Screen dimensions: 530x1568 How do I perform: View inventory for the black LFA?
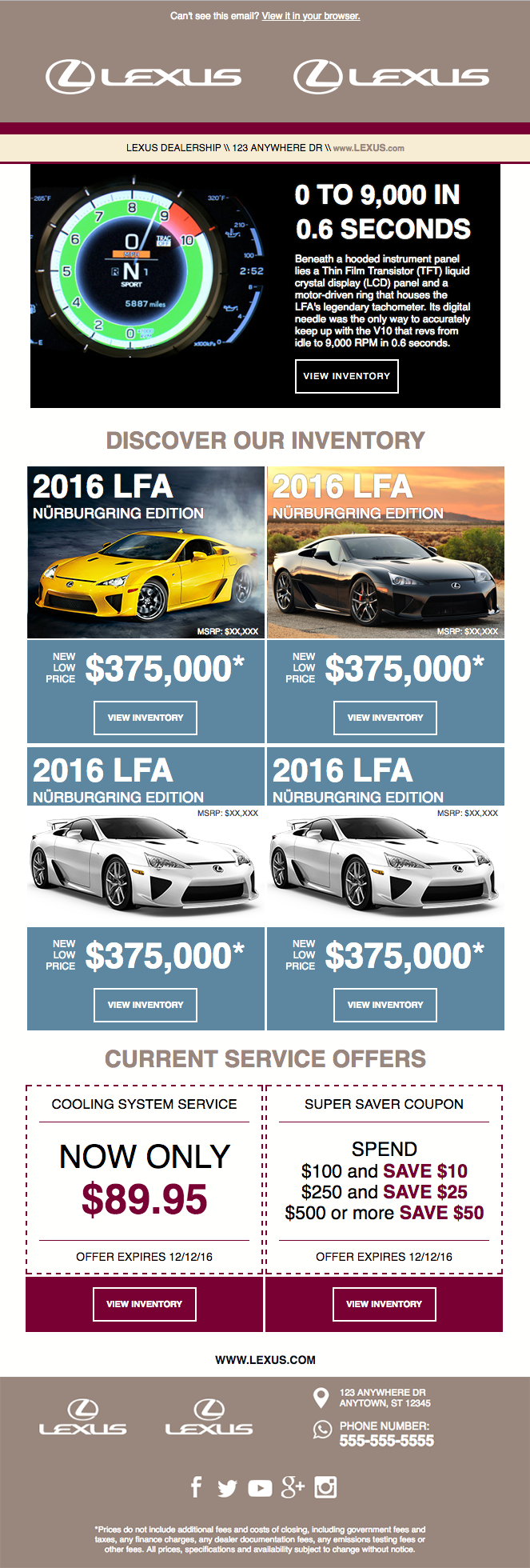pos(385,718)
